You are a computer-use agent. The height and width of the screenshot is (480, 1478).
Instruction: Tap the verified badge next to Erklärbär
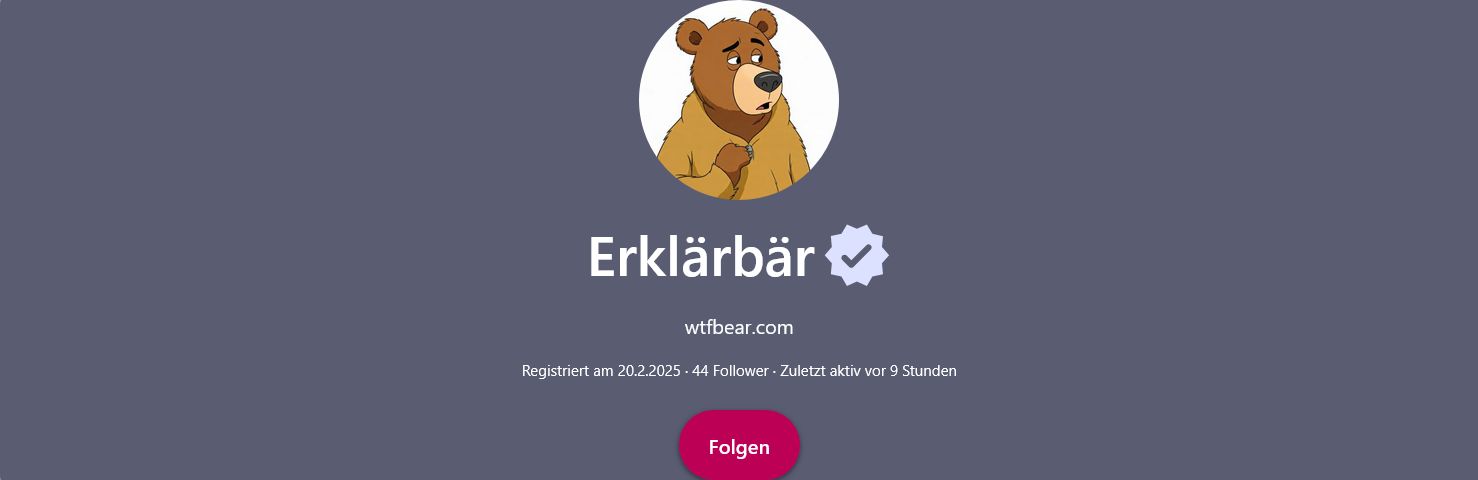pos(857,256)
